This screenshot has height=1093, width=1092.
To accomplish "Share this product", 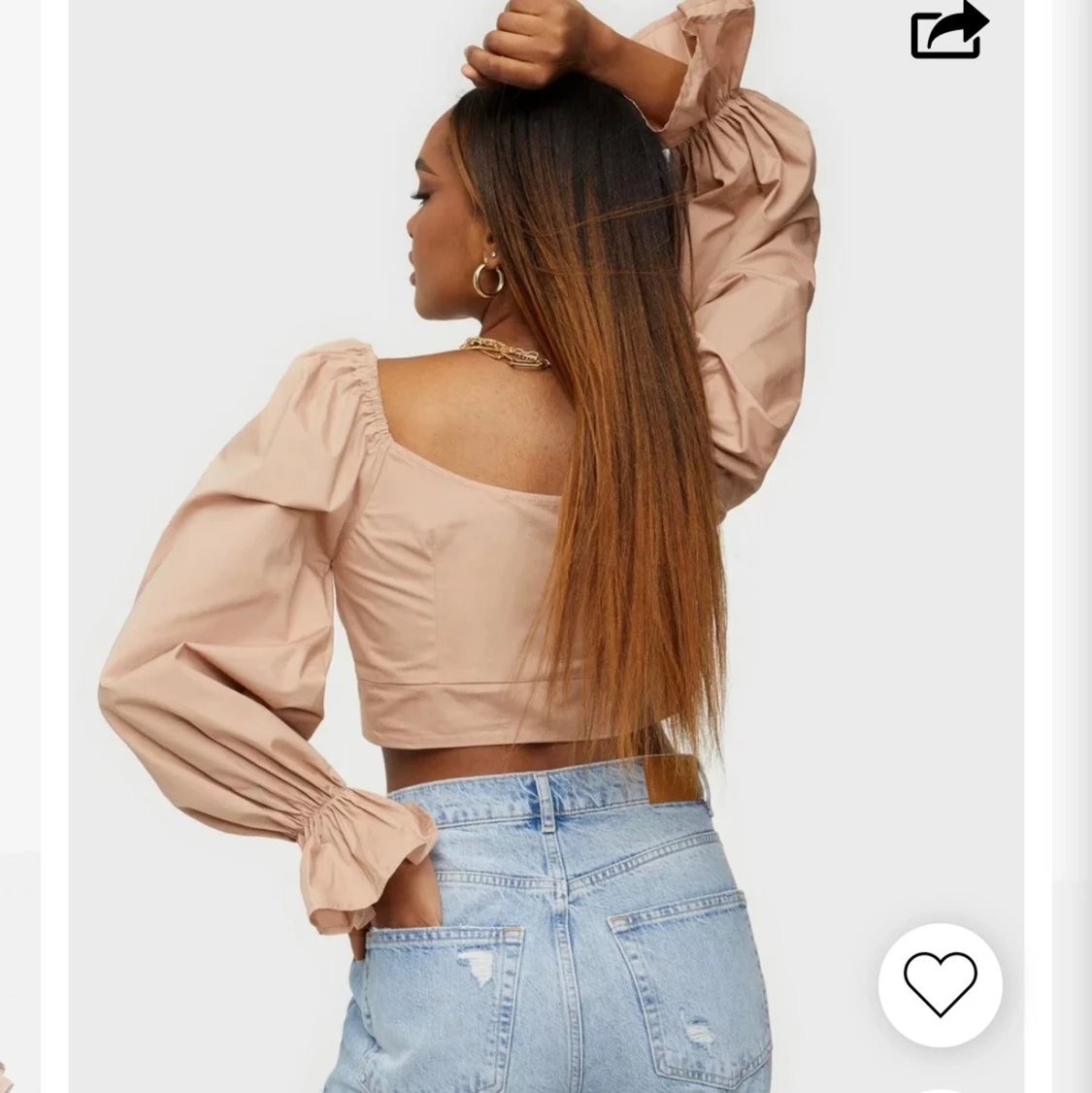I will pos(947,31).
